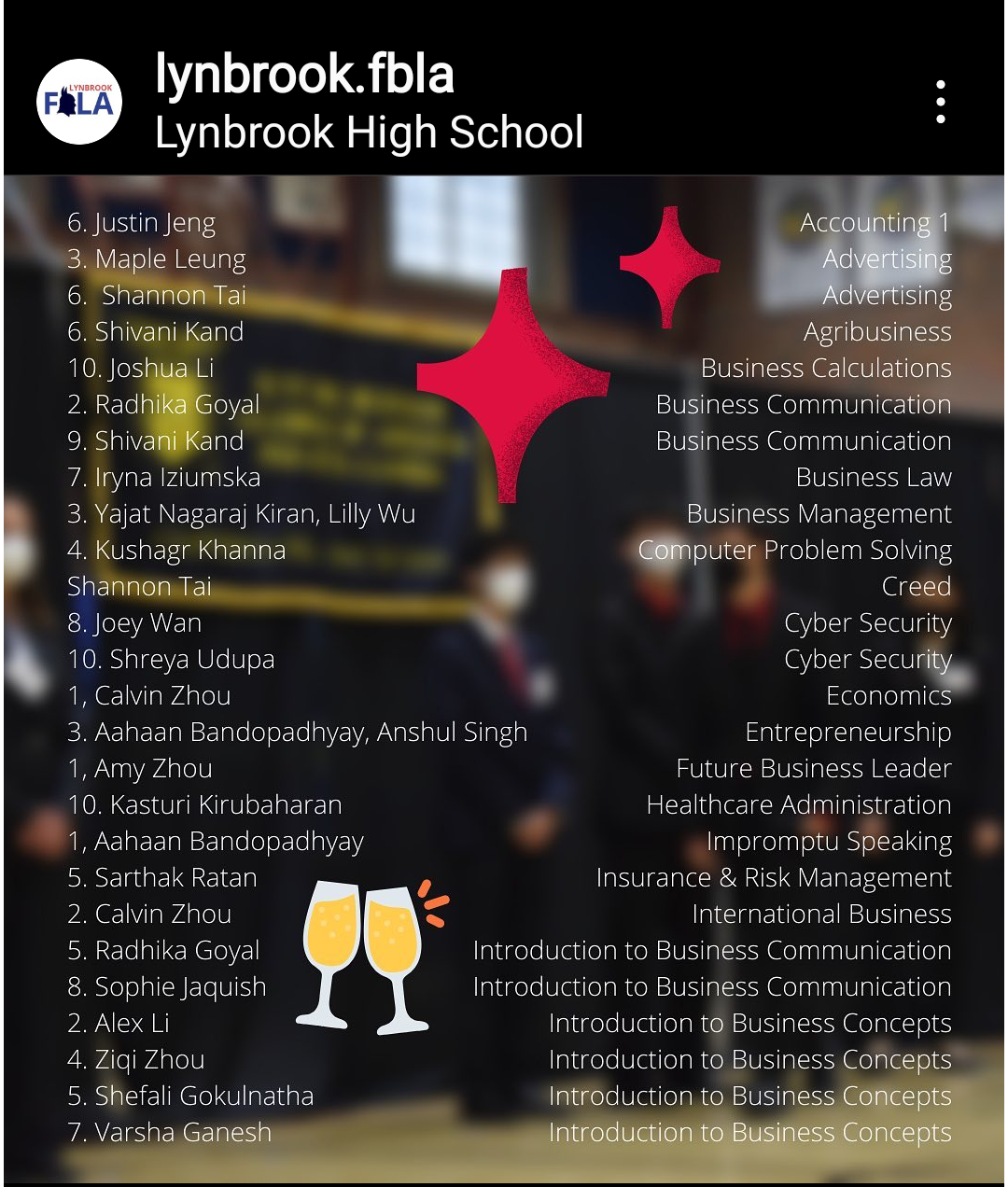Open the post's three-dot overflow menu
1008x1187 pixels.
tap(940, 102)
